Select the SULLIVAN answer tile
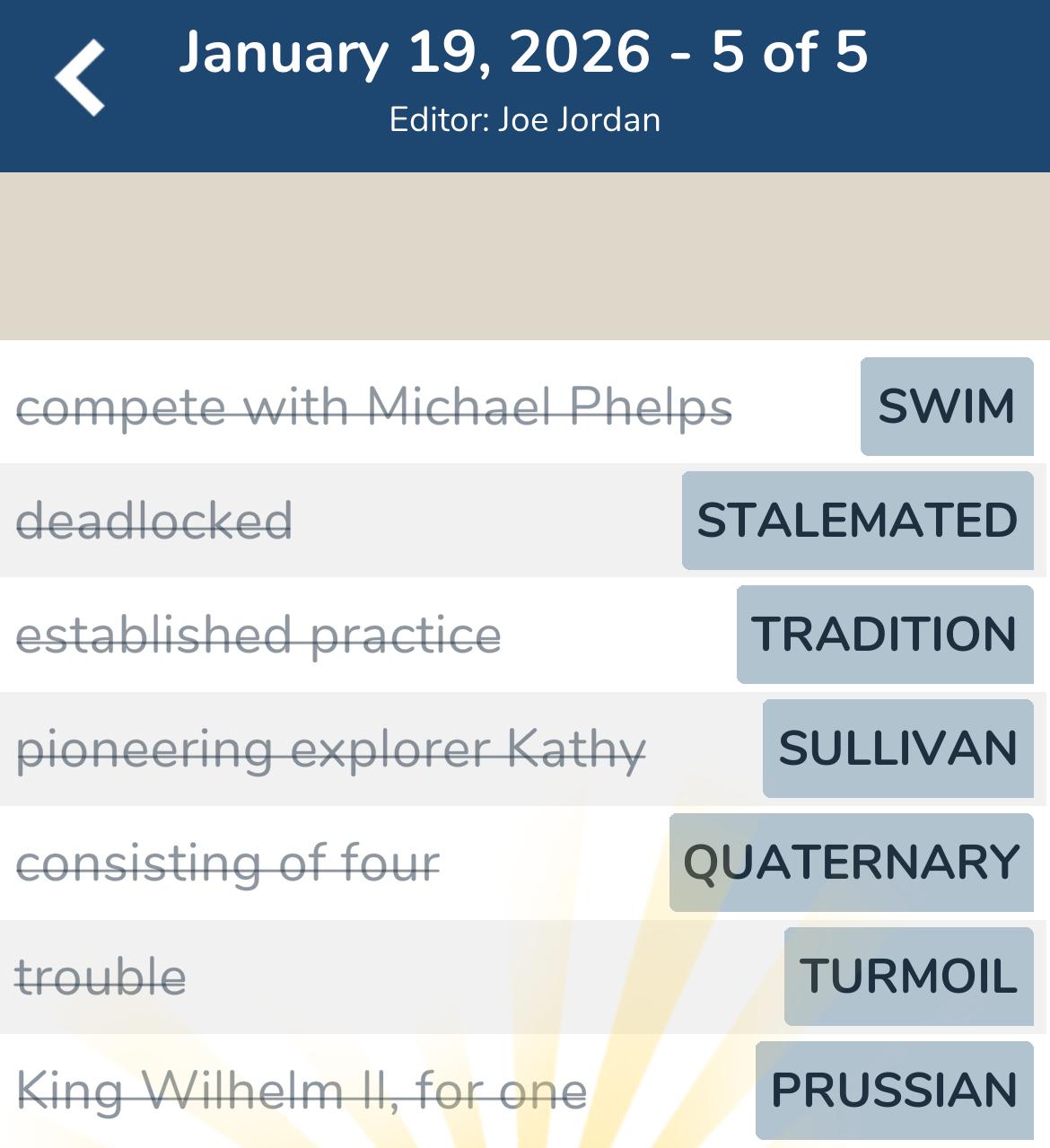This screenshot has height=1148, width=1050. tap(897, 748)
